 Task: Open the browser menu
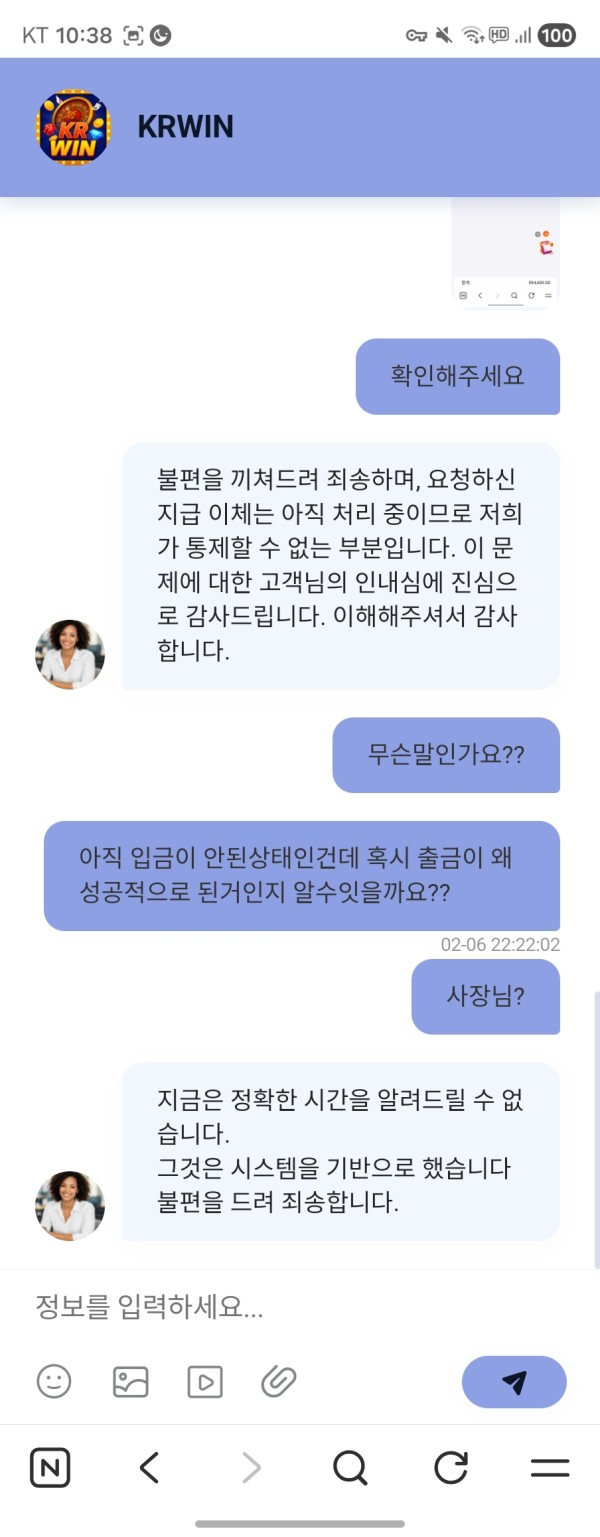pyautogui.click(x=549, y=1468)
